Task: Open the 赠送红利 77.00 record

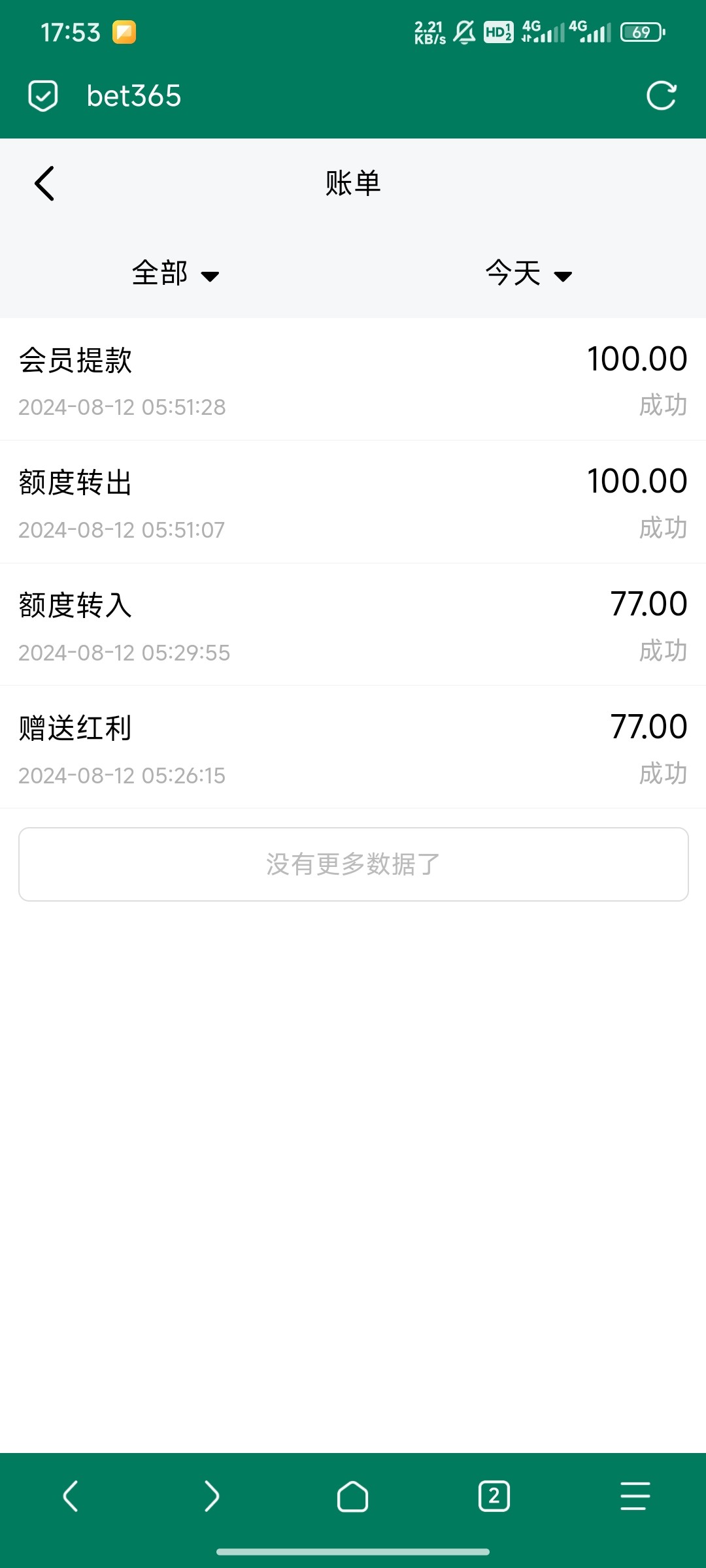Action: pyautogui.click(x=353, y=747)
